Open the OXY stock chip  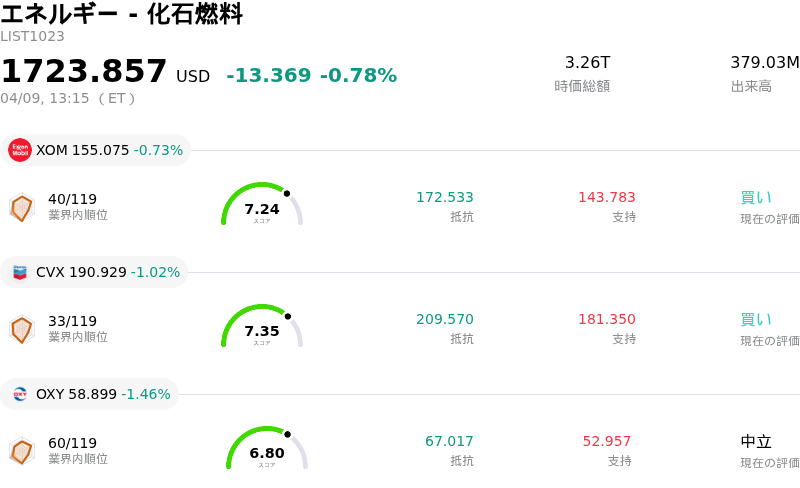pos(90,394)
